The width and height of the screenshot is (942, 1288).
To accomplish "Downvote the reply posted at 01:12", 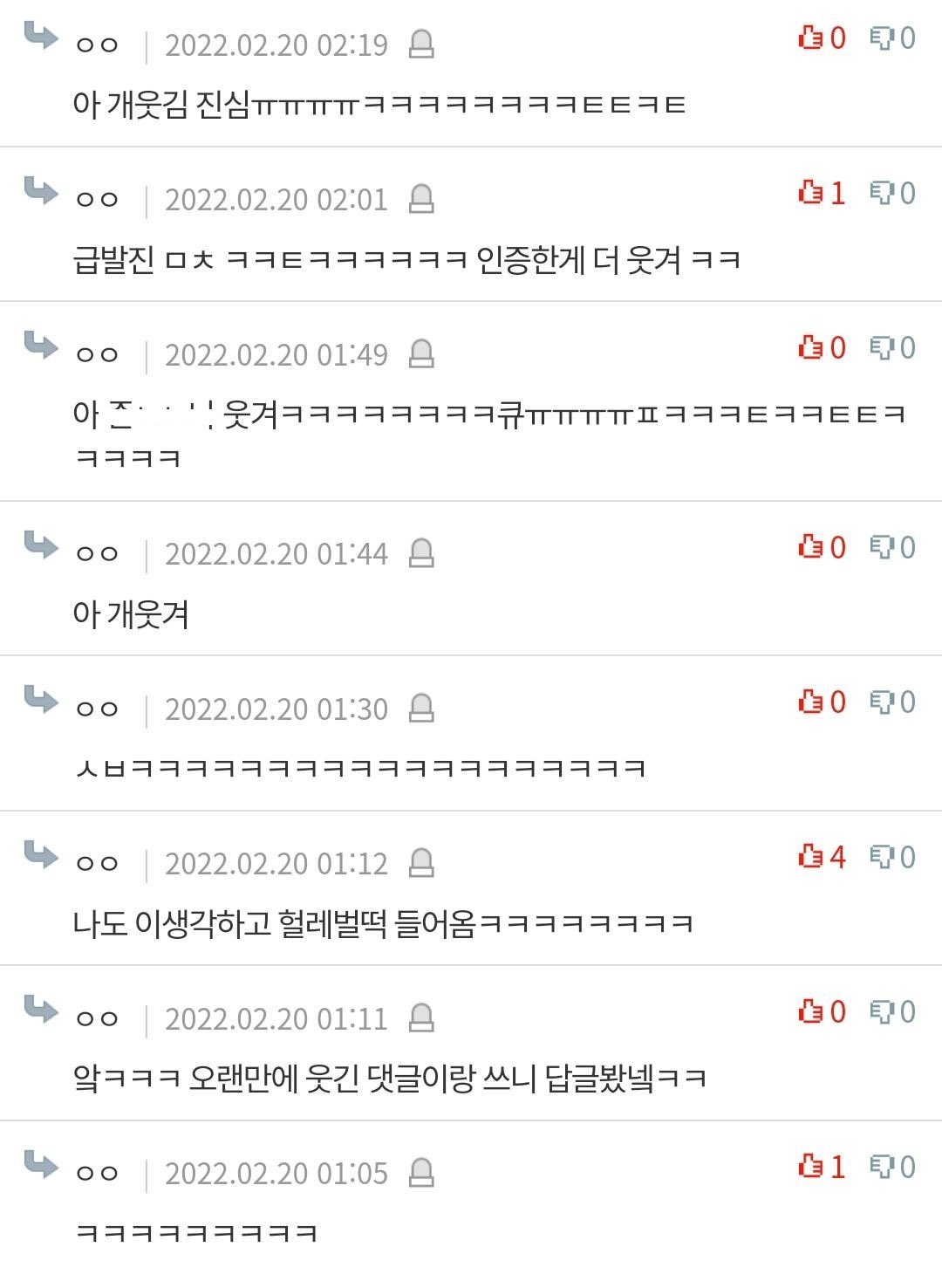I will (x=883, y=856).
